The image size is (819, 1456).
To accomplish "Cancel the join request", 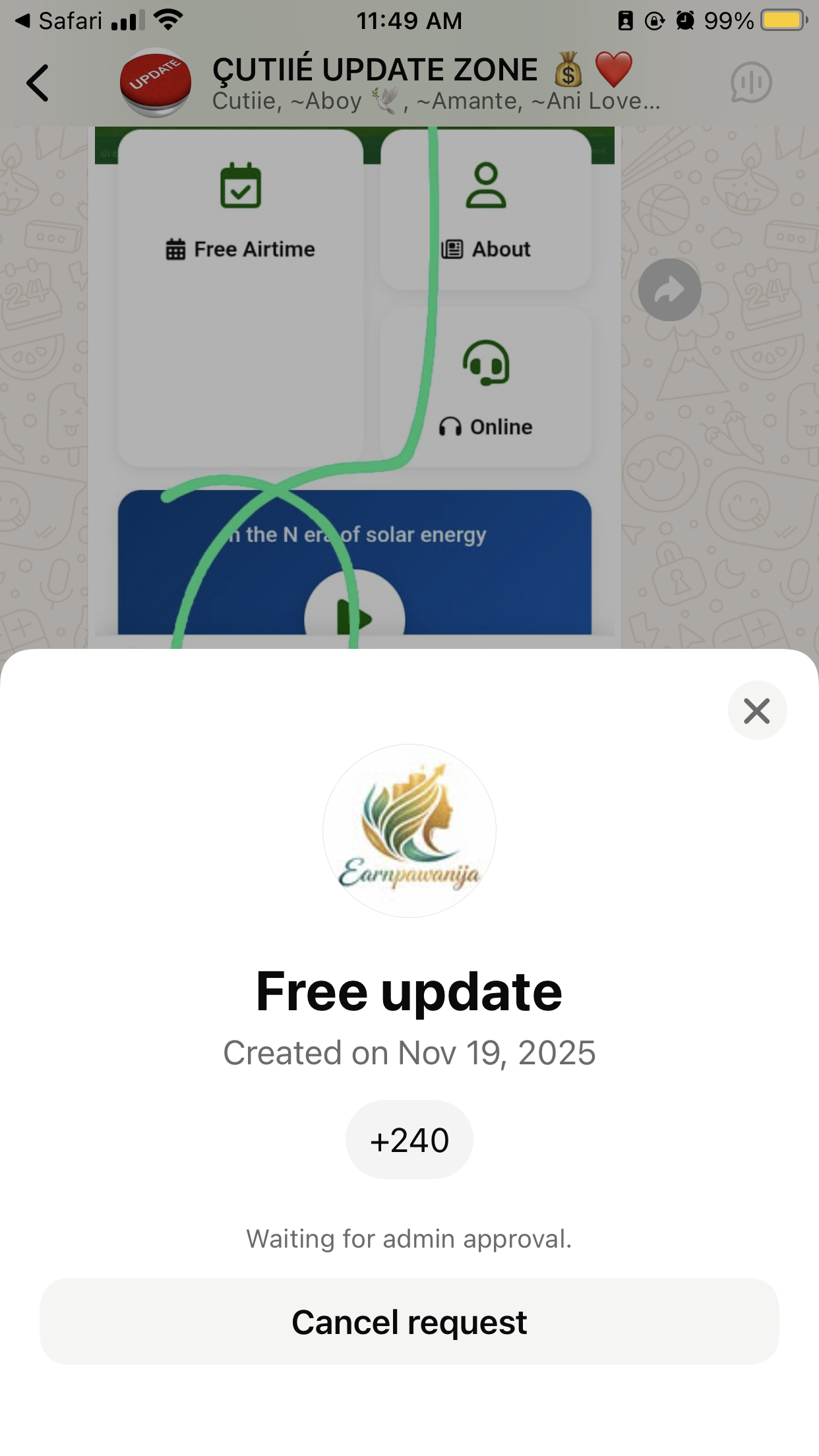I will click(x=409, y=1321).
